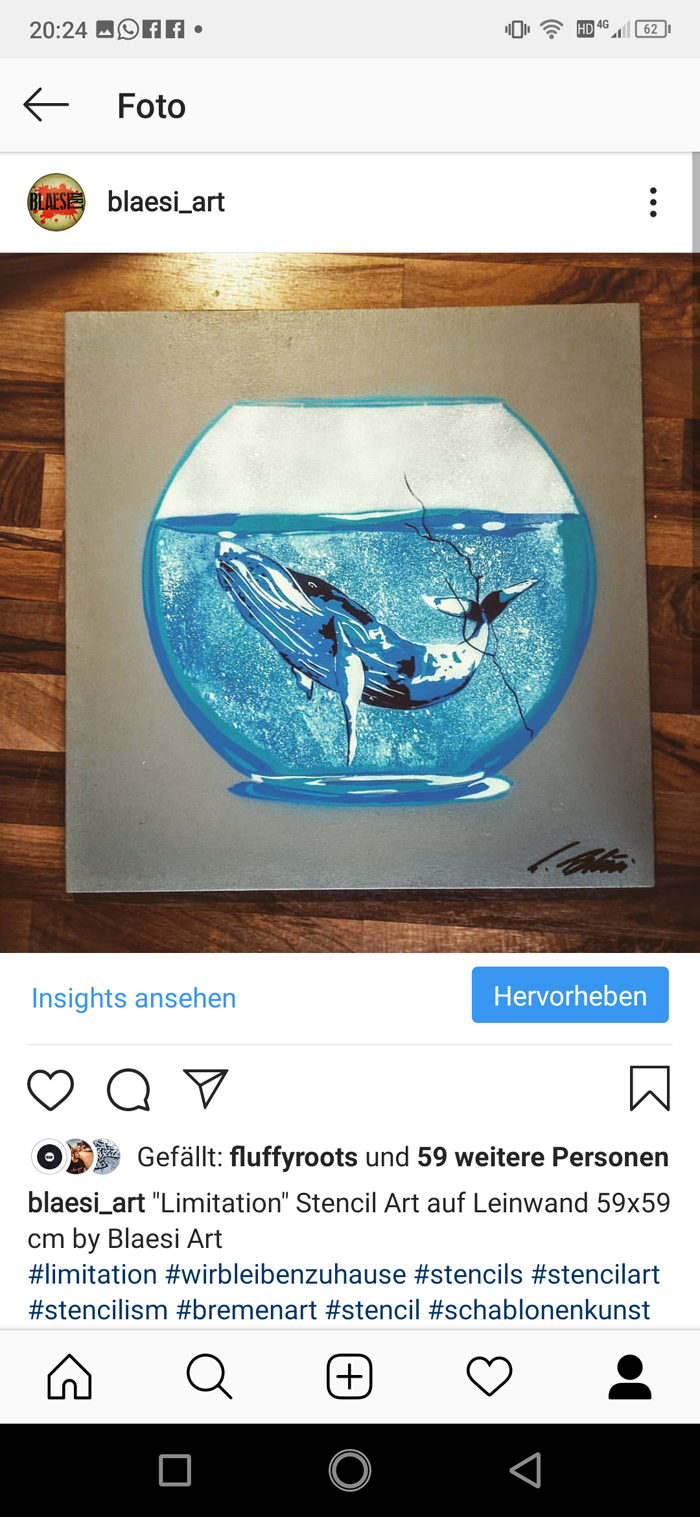This screenshot has width=700, height=1517.
Task: Open the comments bubble
Action: coord(129,1090)
